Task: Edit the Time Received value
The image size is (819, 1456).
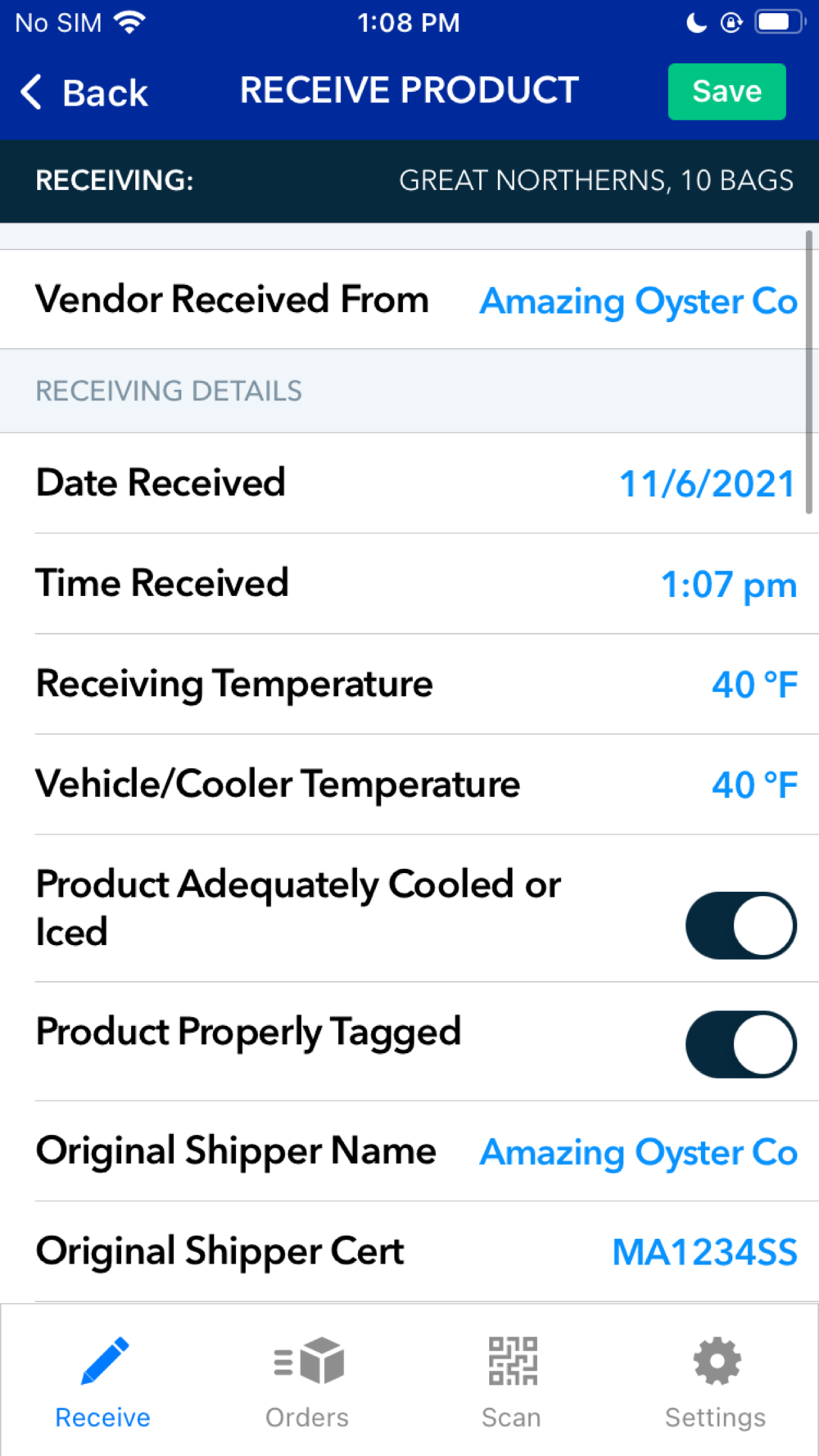Action: point(728,585)
